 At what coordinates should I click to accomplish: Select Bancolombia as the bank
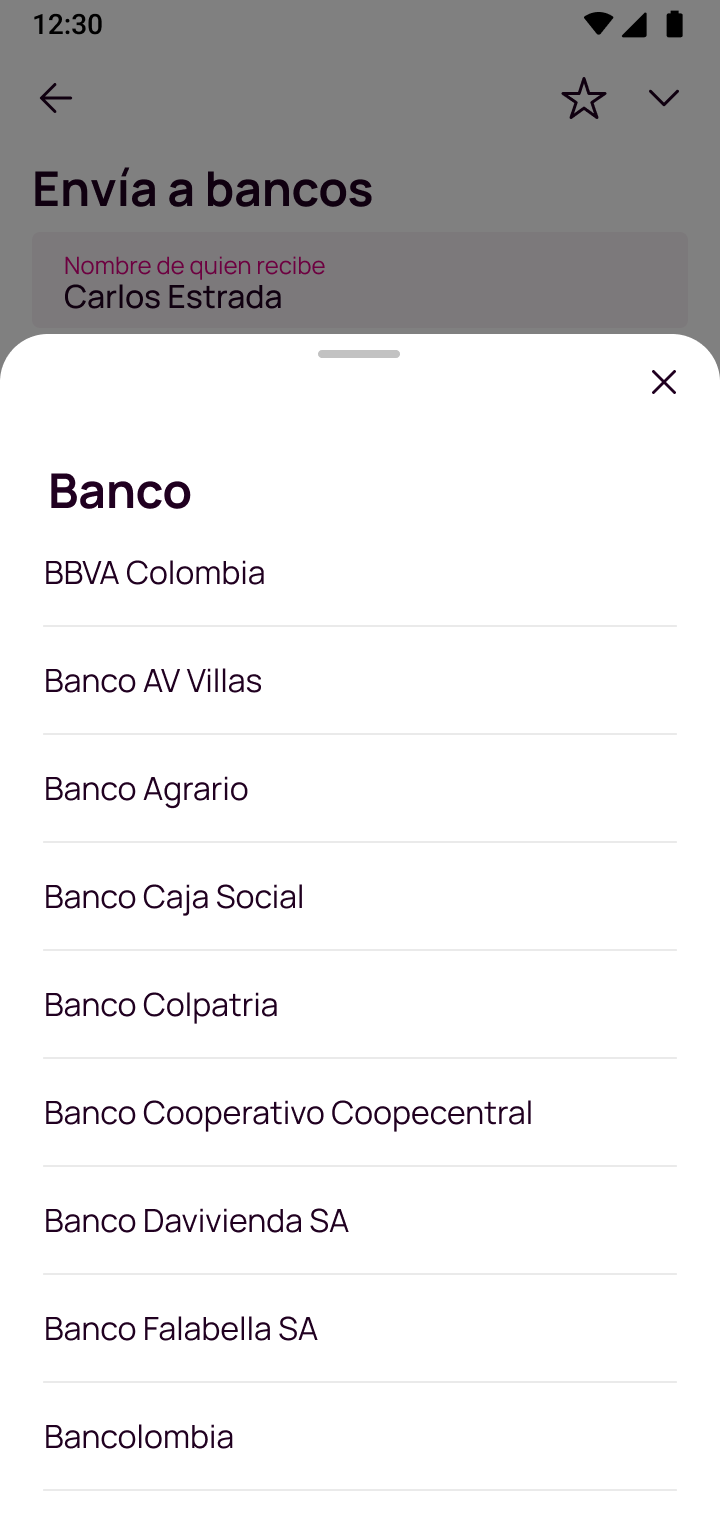[x=360, y=1437]
